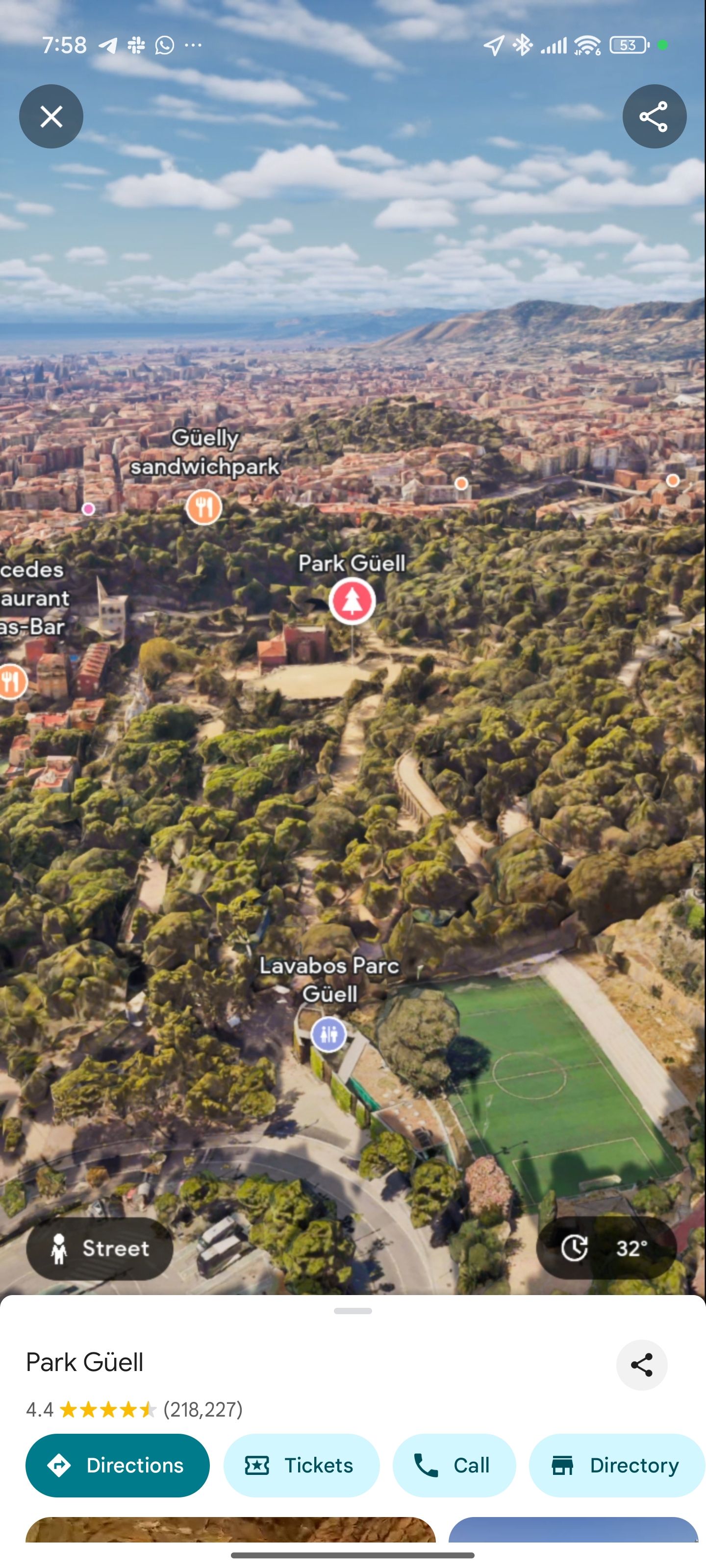Open the time and weather control showing 32°
The image size is (706, 1568).
point(606,1248)
